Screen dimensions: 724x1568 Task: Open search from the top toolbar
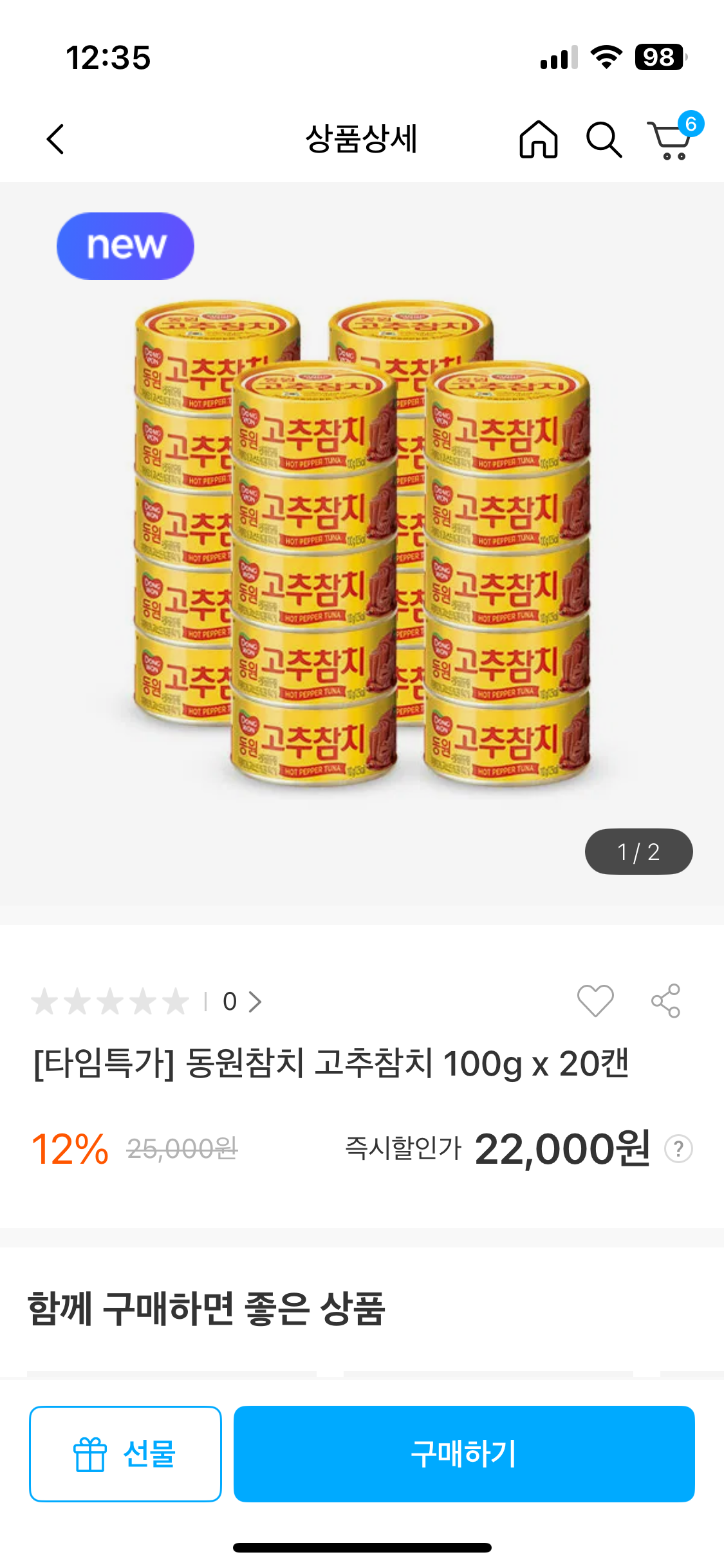[x=604, y=140]
